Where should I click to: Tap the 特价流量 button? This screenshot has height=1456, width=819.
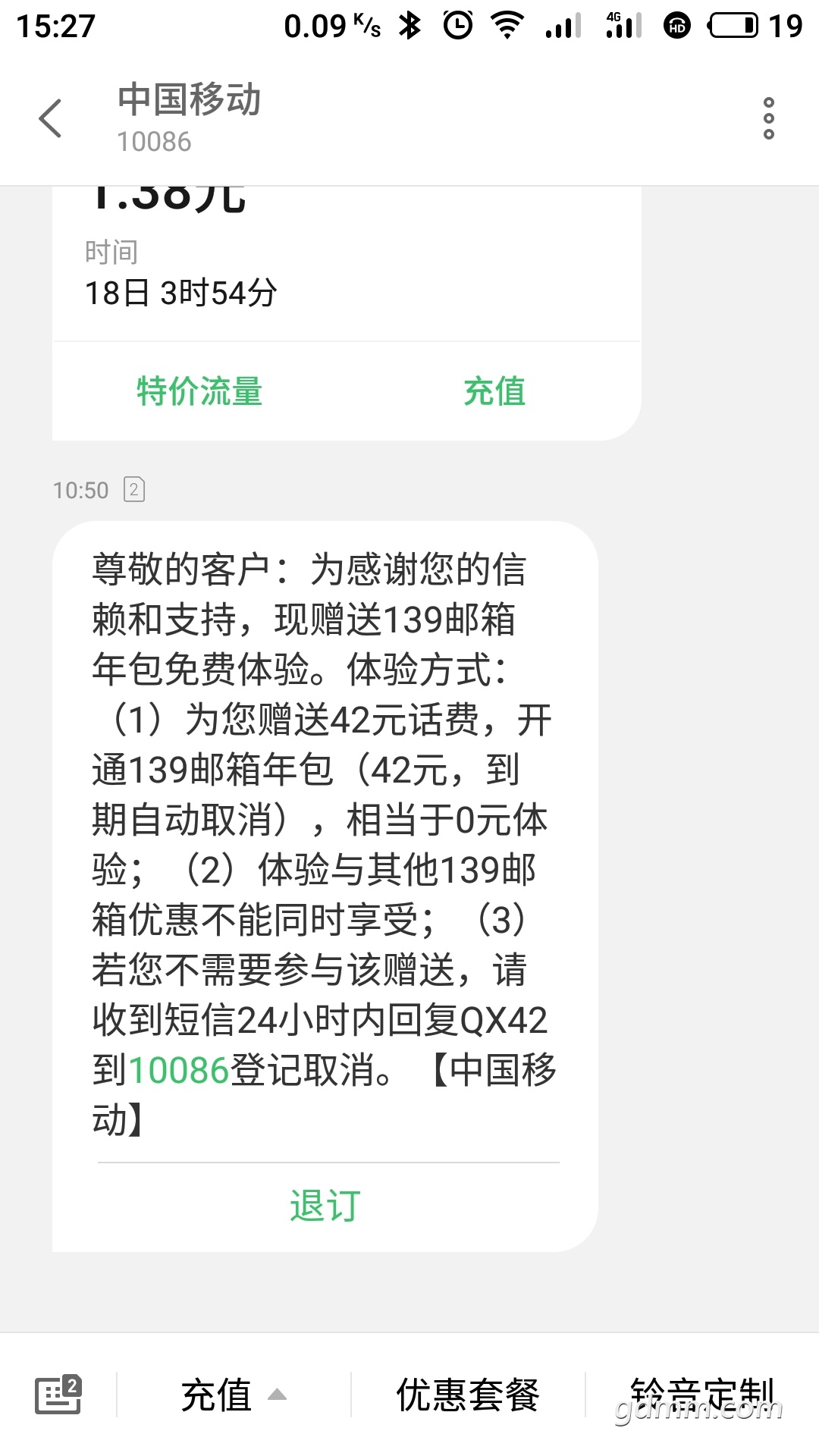tap(199, 391)
